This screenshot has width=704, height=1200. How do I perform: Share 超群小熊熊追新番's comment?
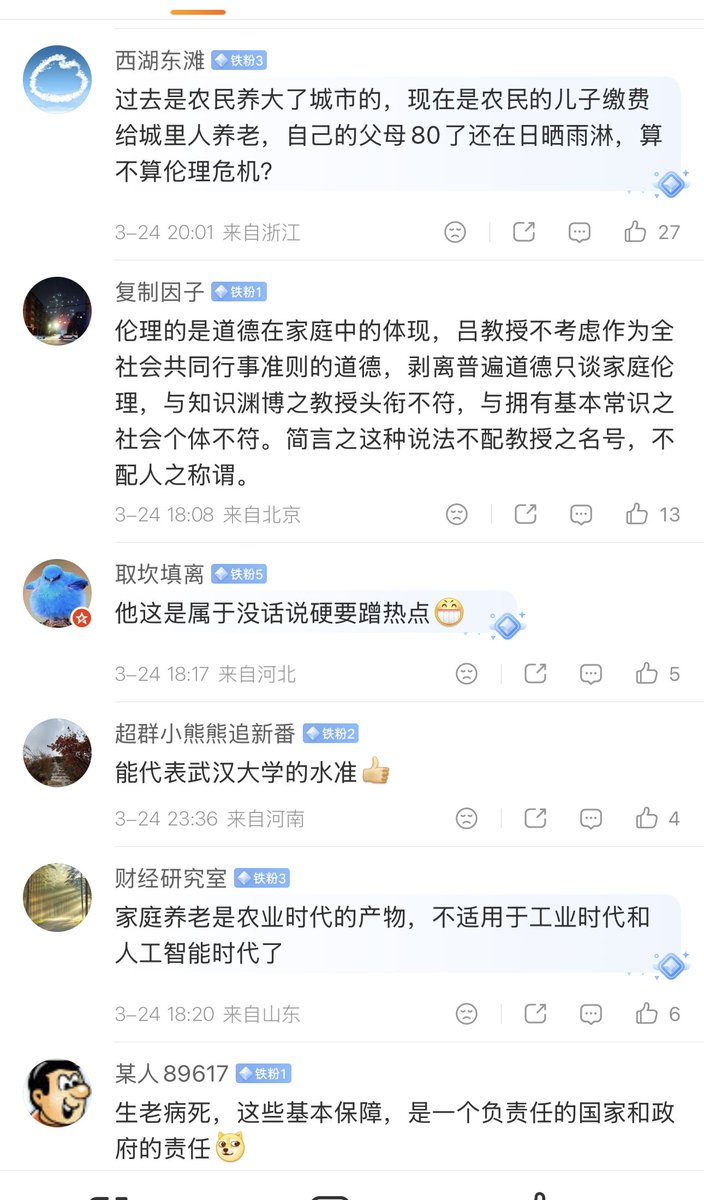pos(535,818)
